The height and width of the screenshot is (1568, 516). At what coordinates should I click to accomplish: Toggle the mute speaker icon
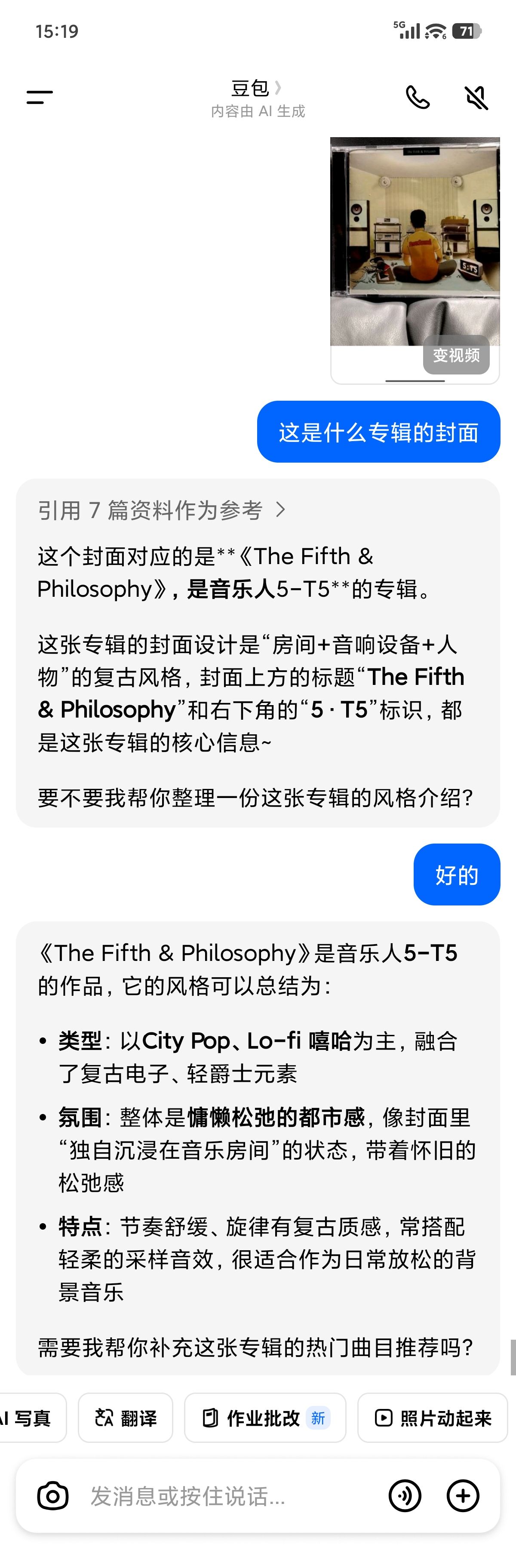(476, 98)
